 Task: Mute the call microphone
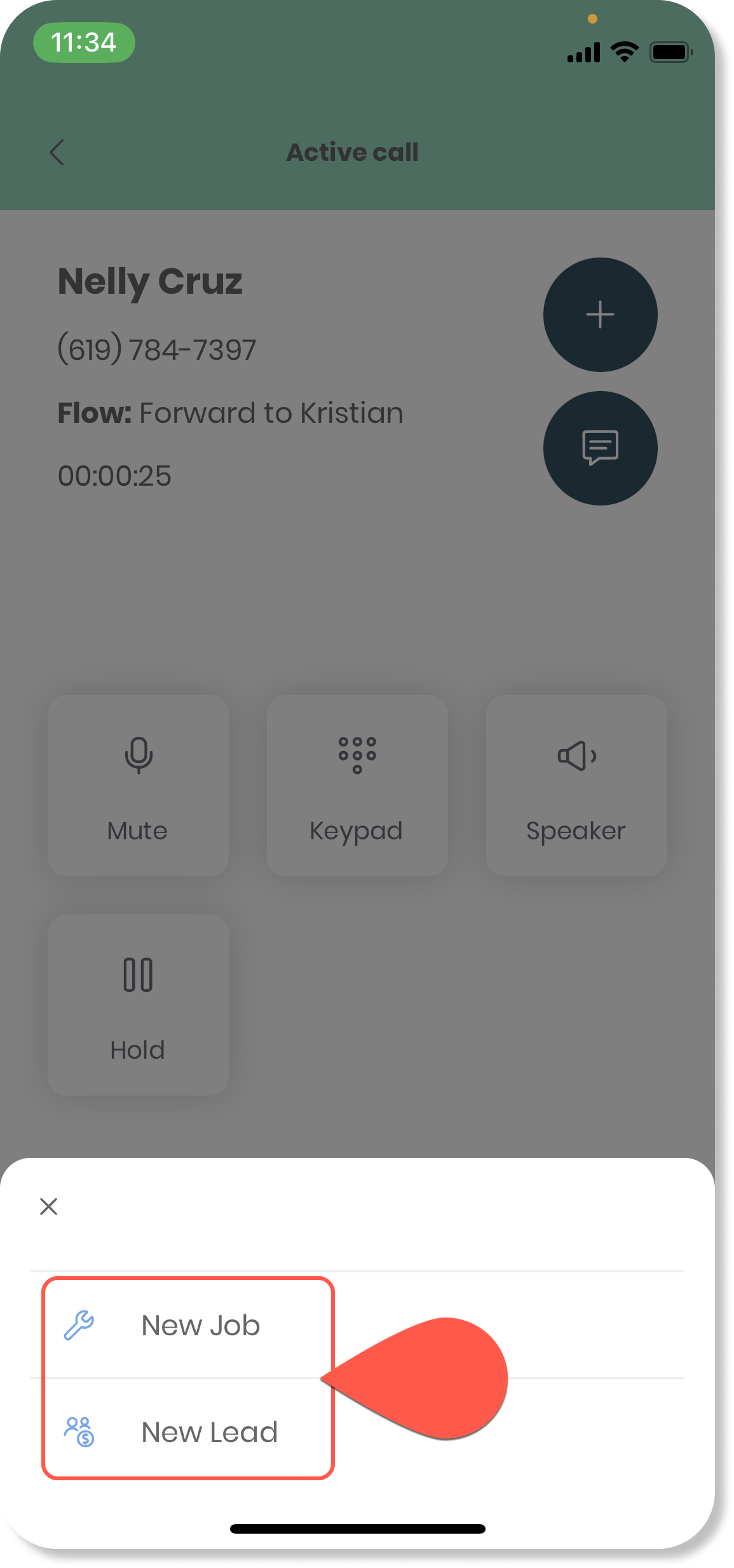(138, 785)
